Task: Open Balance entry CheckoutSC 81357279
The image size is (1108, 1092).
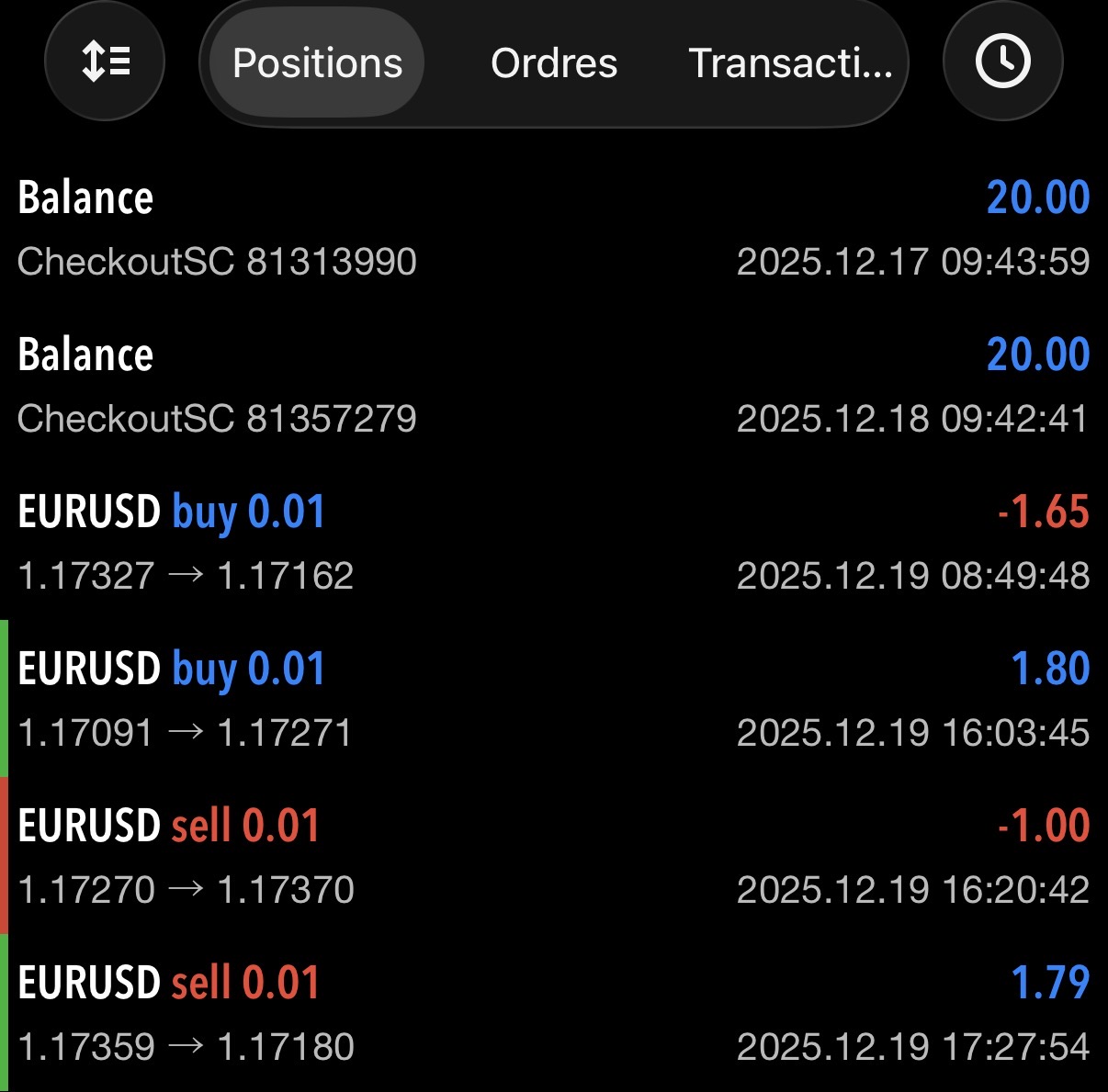Action: pos(553,386)
